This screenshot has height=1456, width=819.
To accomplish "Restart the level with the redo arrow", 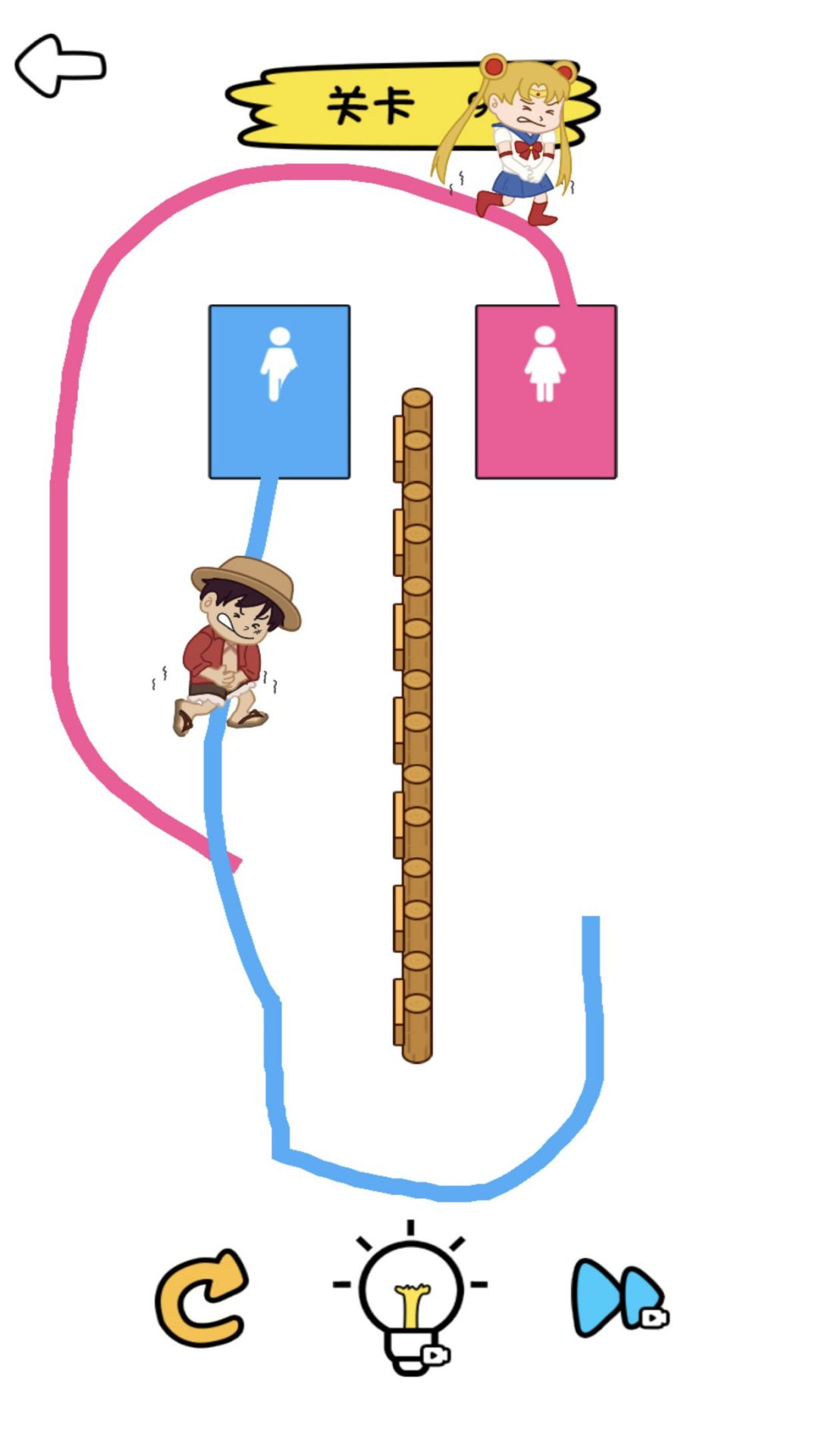I will point(201,1298).
